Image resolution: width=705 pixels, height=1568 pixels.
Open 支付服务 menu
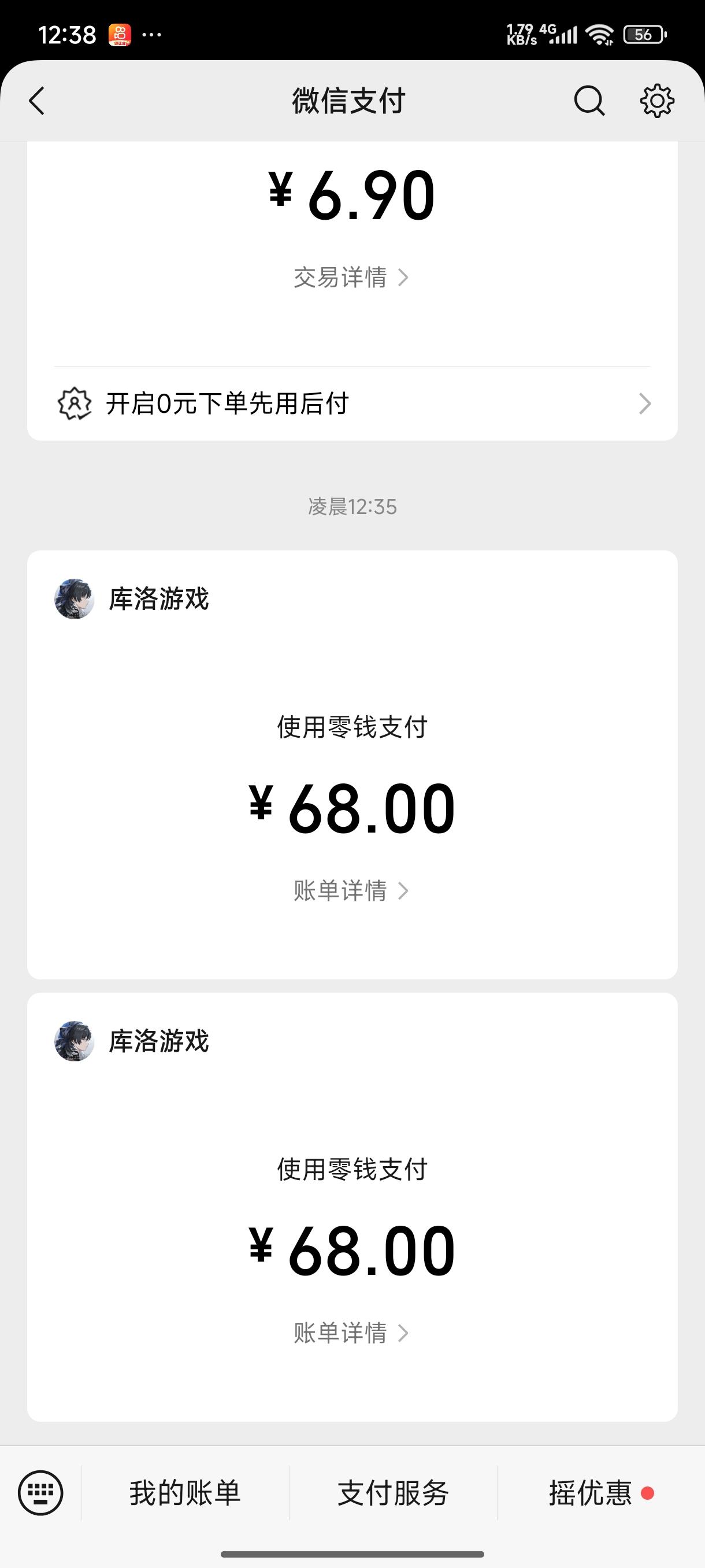tap(393, 1493)
